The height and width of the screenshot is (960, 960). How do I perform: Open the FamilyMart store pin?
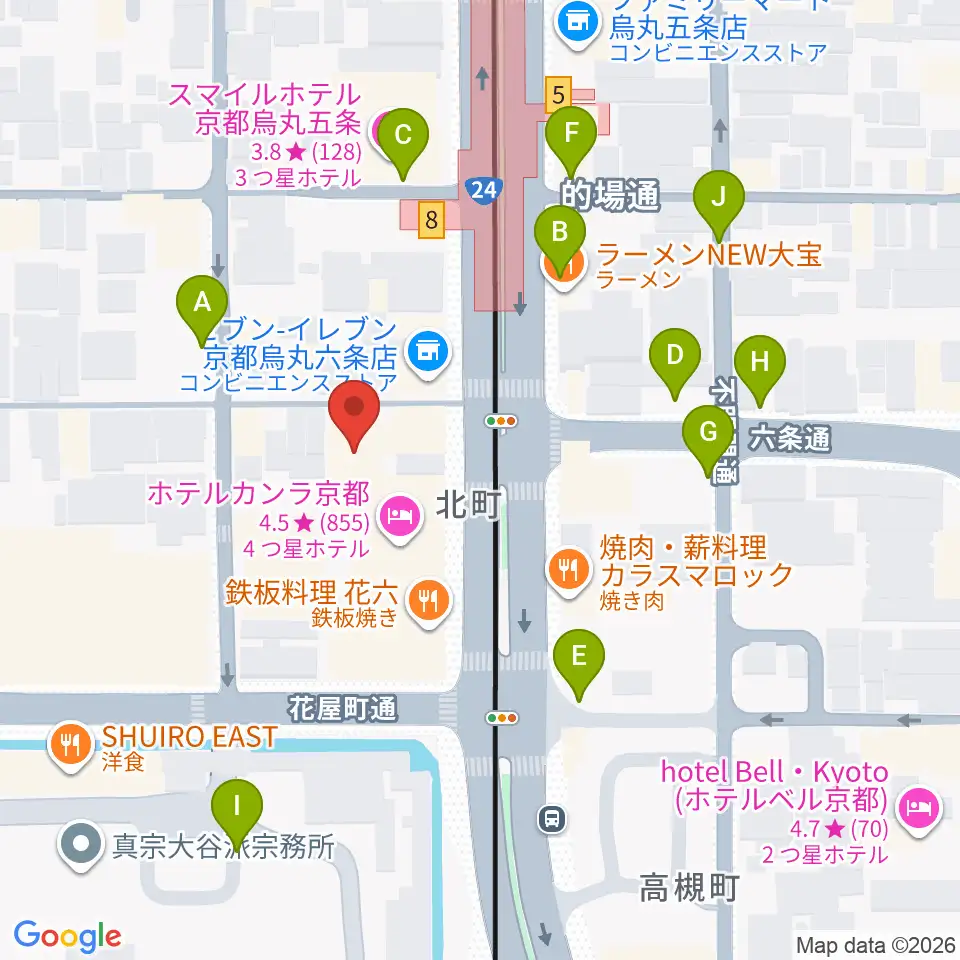(577, 24)
